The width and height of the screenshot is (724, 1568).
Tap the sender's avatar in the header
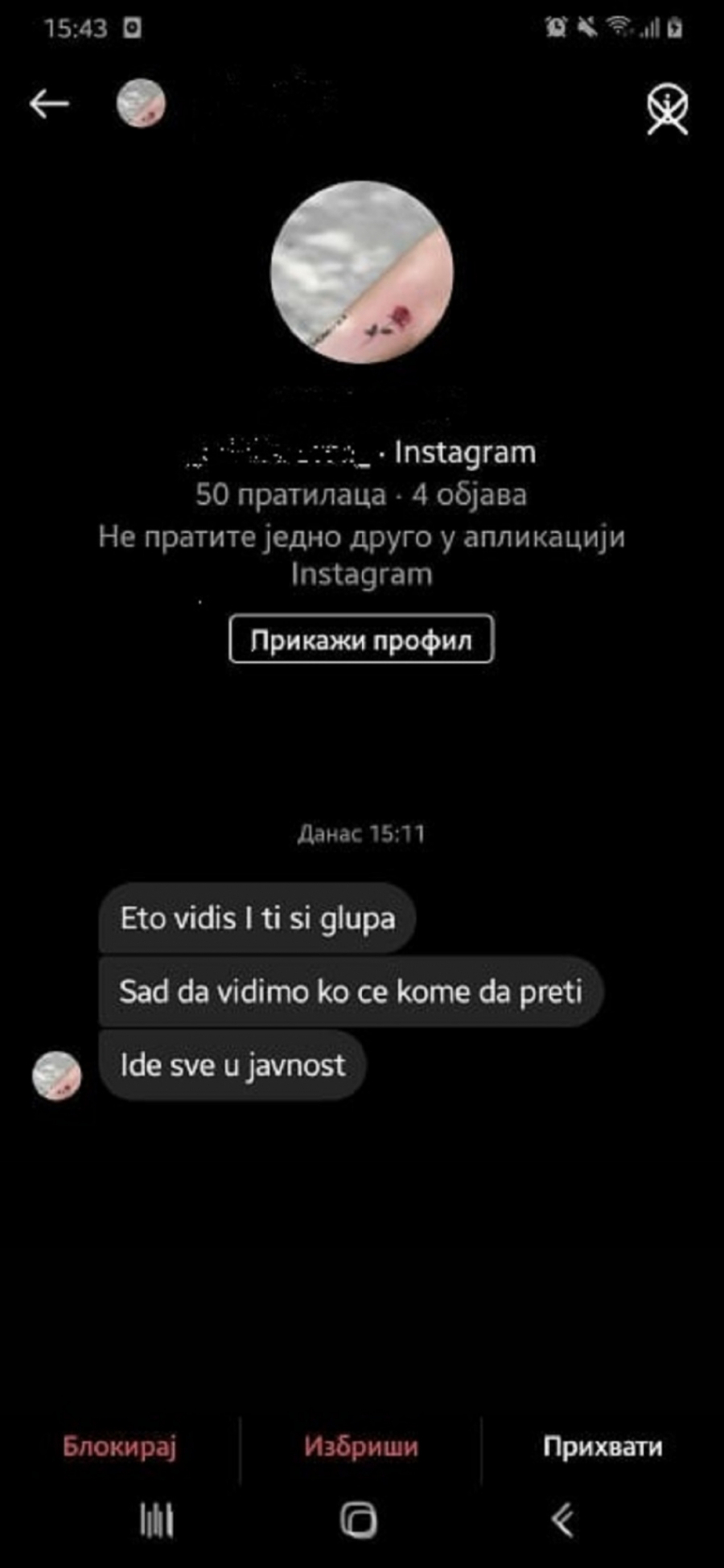[141, 104]
